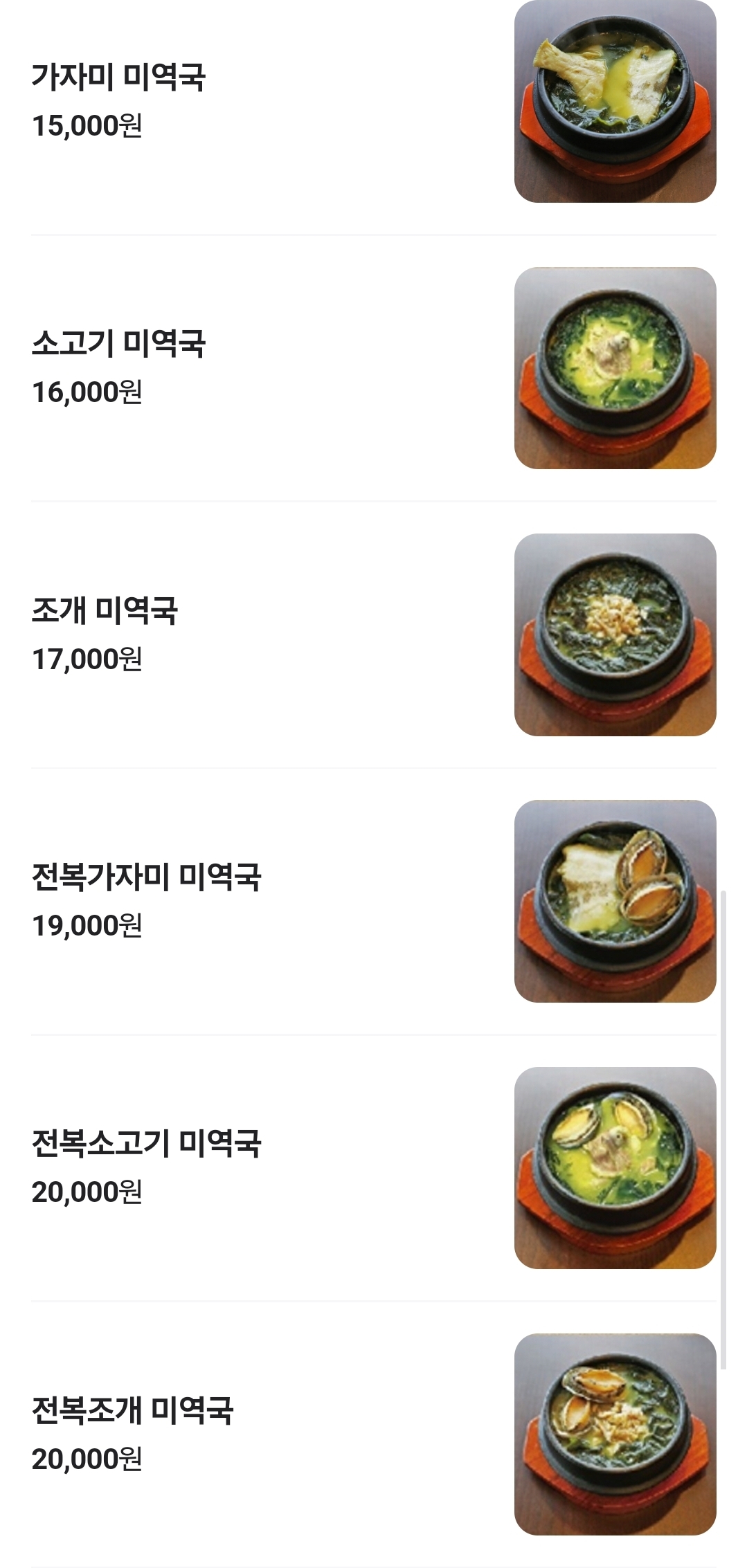Open 전복소고기 미역국 priced 20,000원
The width and height of the screenshot is (747, 1568).
(x=147, y=1143)
